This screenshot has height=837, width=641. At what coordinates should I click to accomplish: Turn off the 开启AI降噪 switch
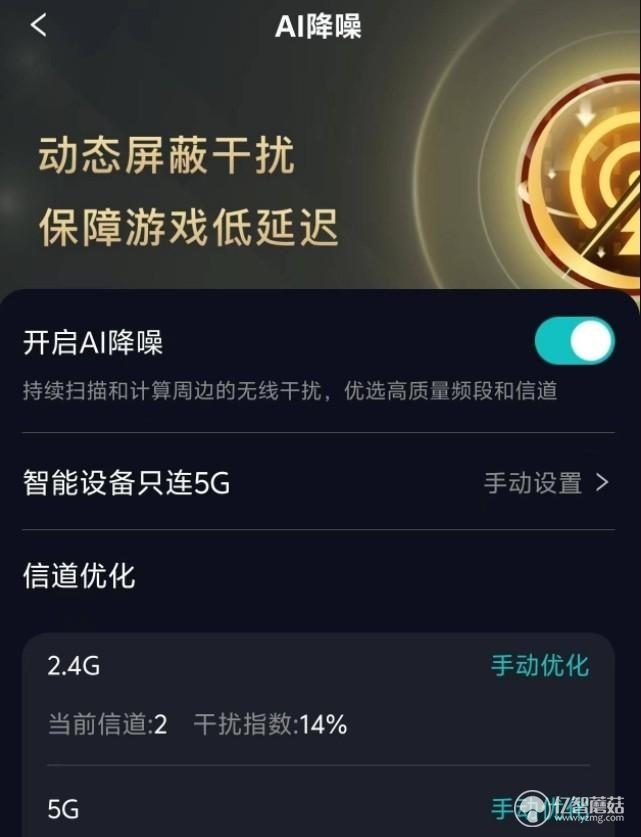coord(574,342)
